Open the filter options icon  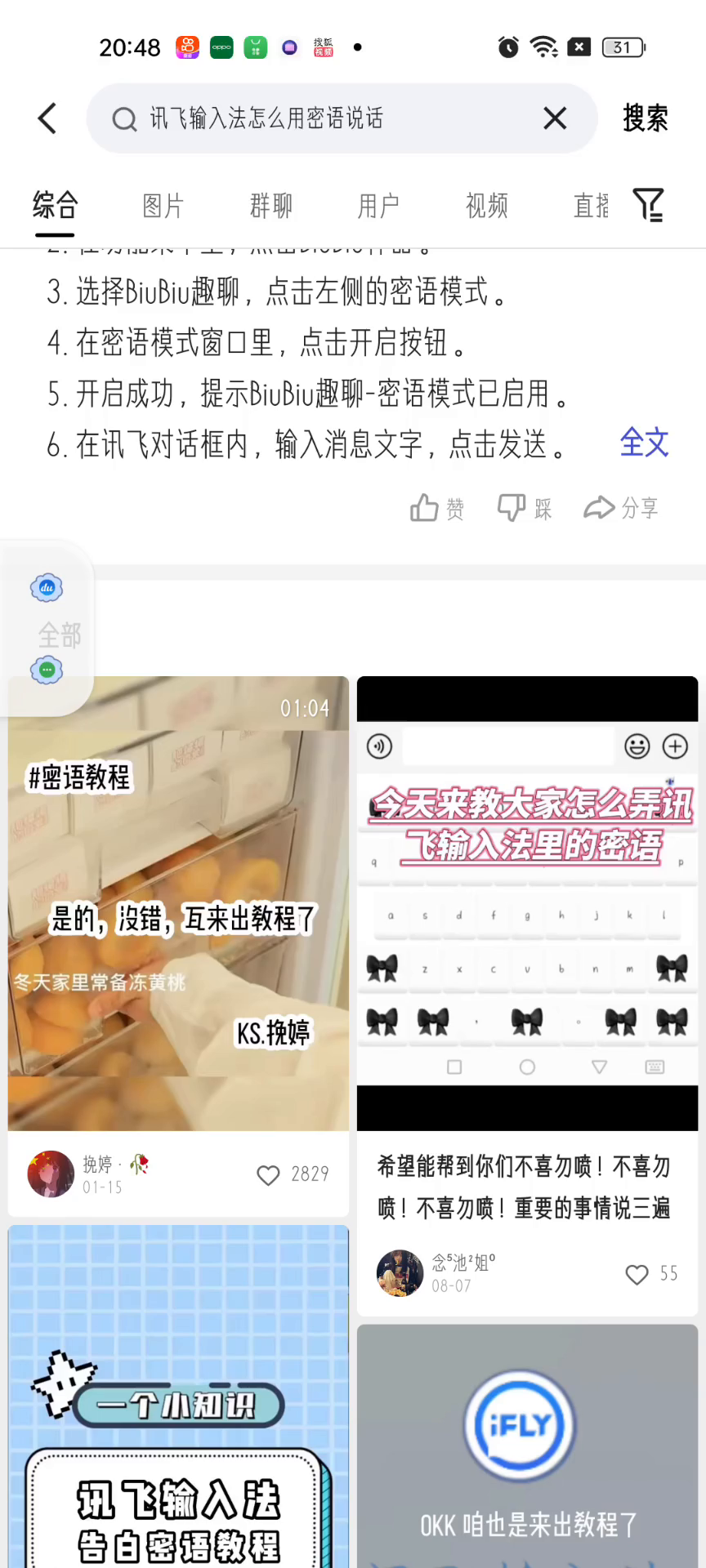coord(650,205)
